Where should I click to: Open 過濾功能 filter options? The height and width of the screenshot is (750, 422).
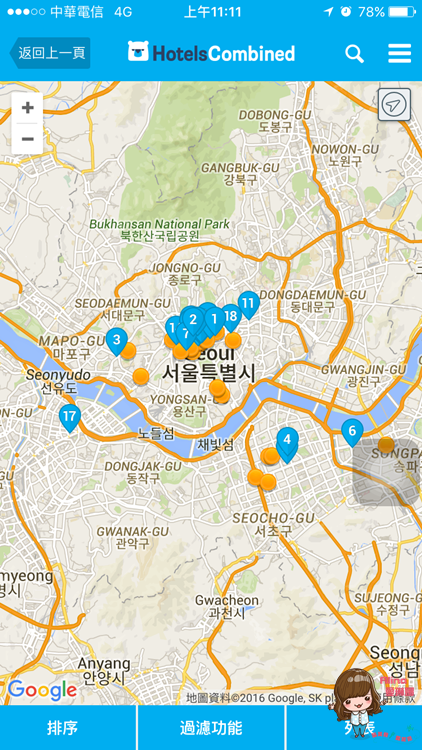(x=211, y=728)
